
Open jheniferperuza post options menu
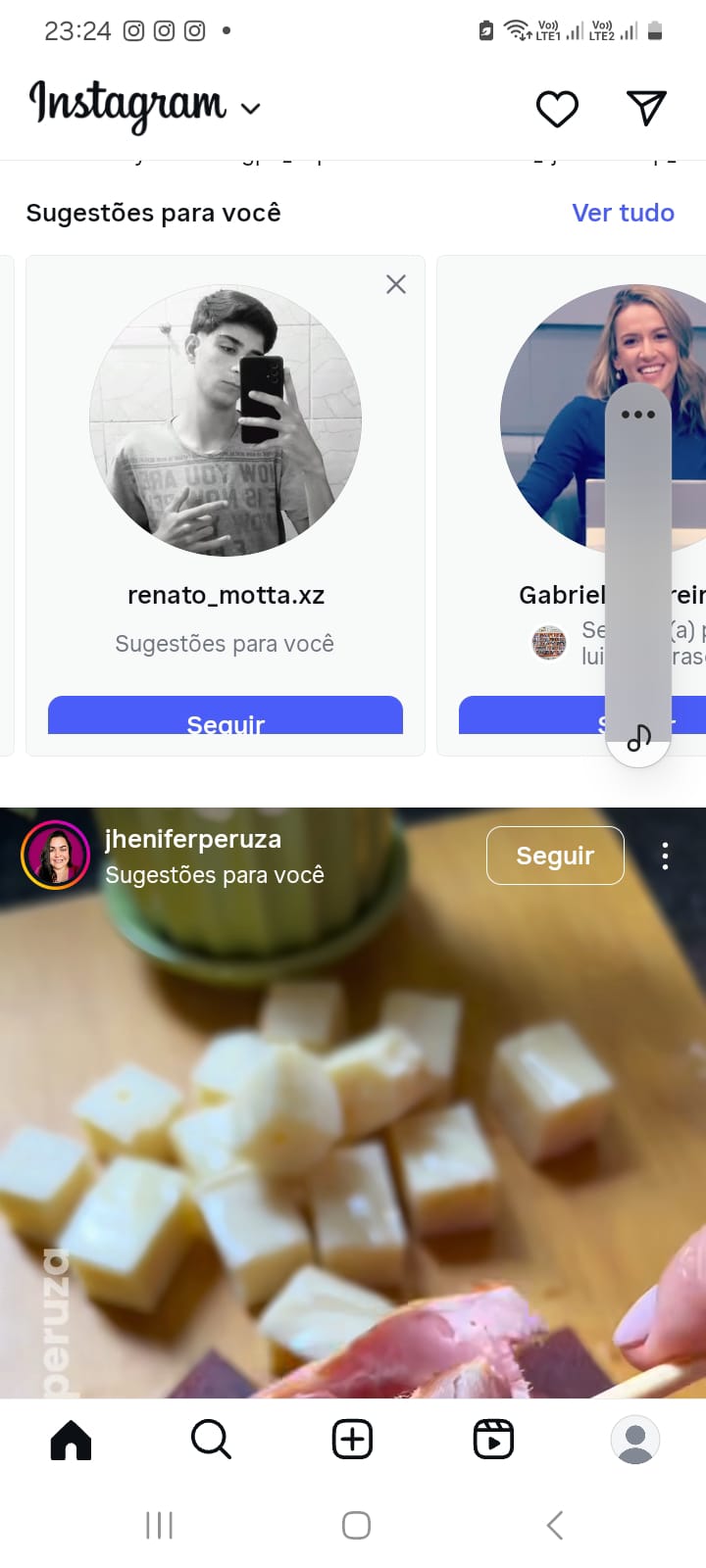pos(666,856)
